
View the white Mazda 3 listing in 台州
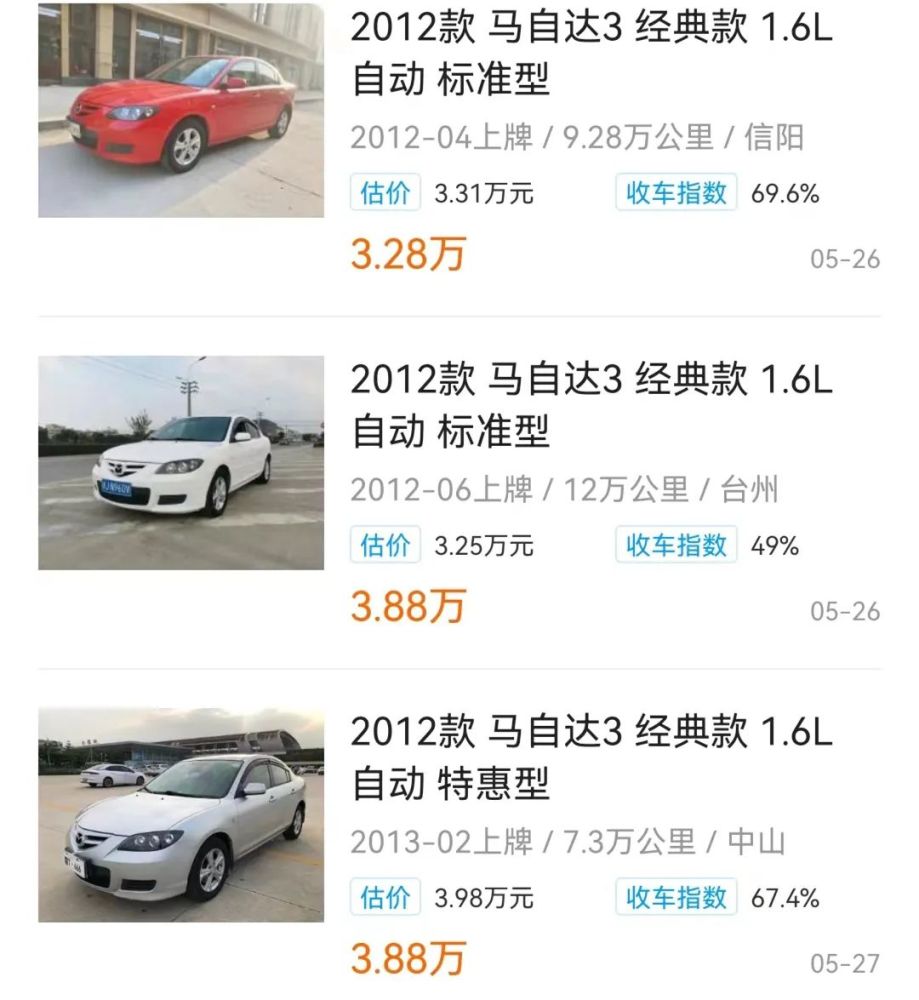[x=590, y=406]
